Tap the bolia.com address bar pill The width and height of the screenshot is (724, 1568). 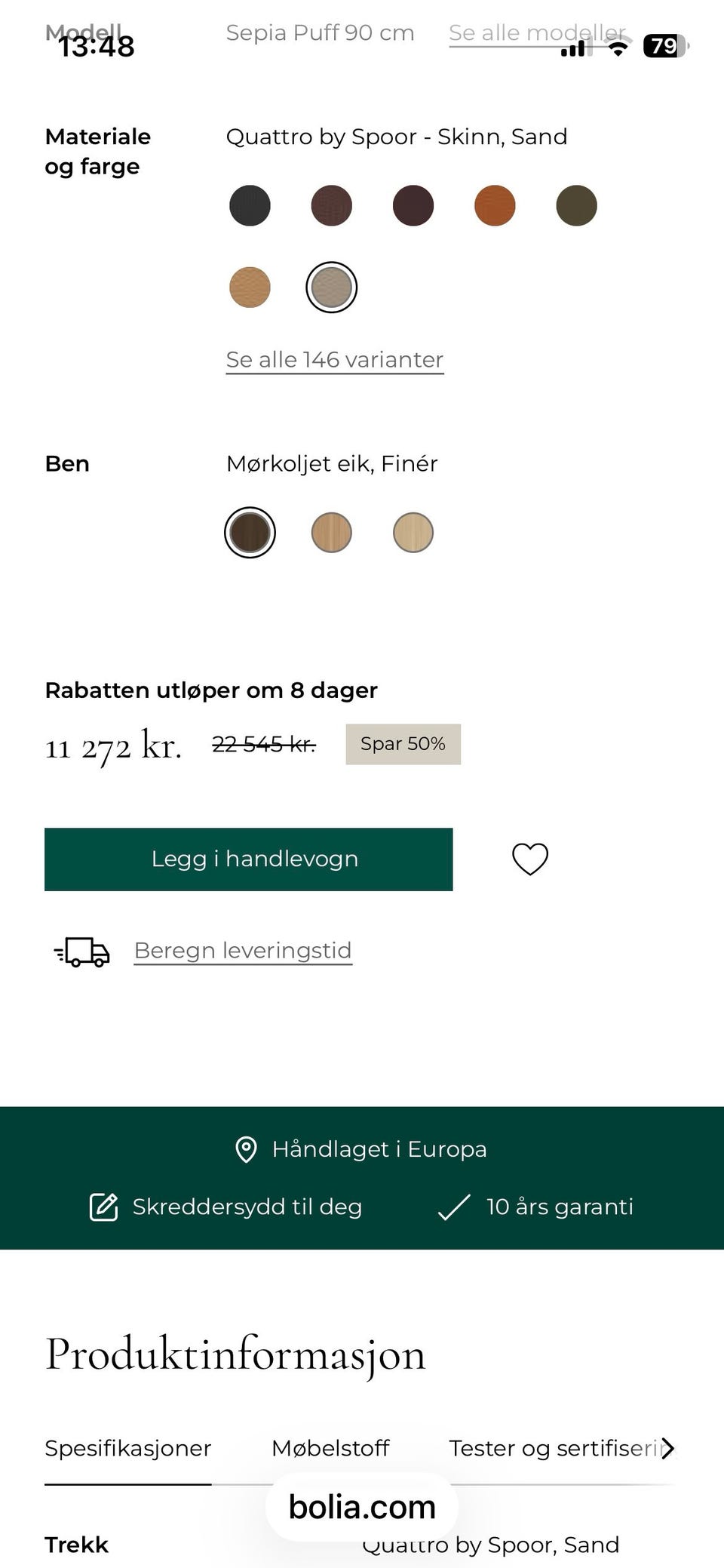361,1507
